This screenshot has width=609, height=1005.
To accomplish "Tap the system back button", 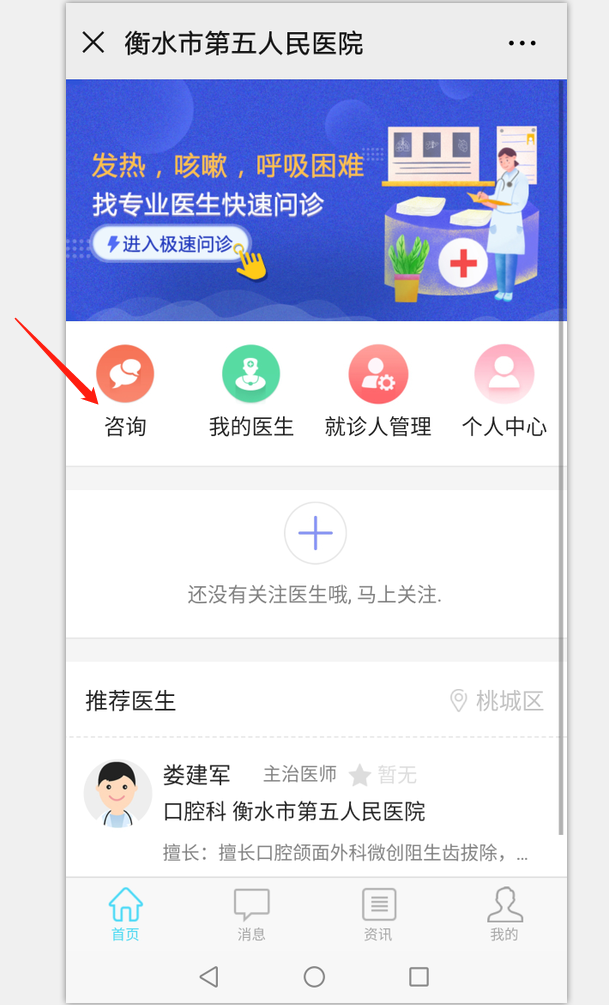I will click(209, 976).
